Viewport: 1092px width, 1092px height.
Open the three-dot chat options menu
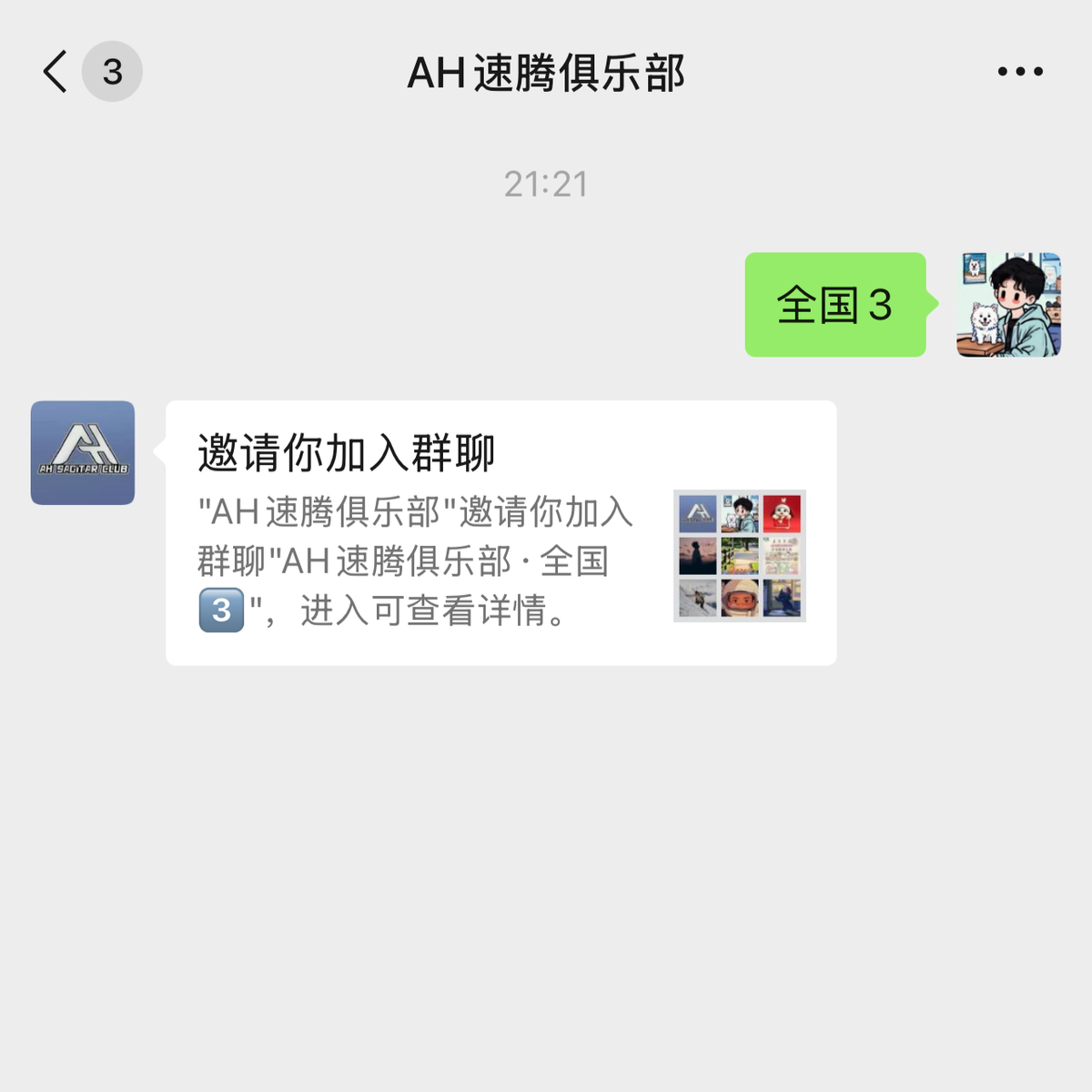click(x=1019, y=72)
